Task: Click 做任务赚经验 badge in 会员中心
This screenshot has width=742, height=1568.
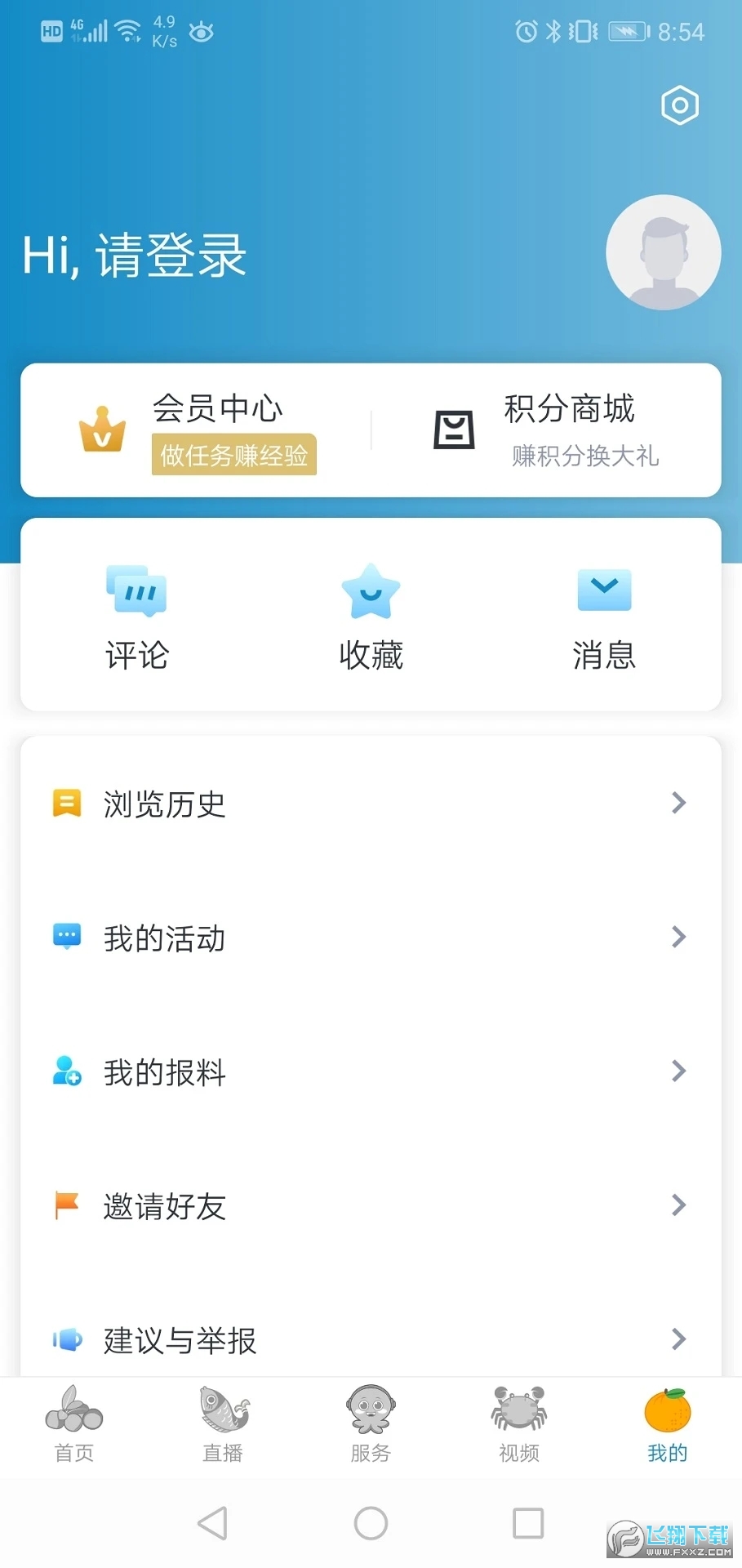Action: pyautogui.click(x=233, y=455)
